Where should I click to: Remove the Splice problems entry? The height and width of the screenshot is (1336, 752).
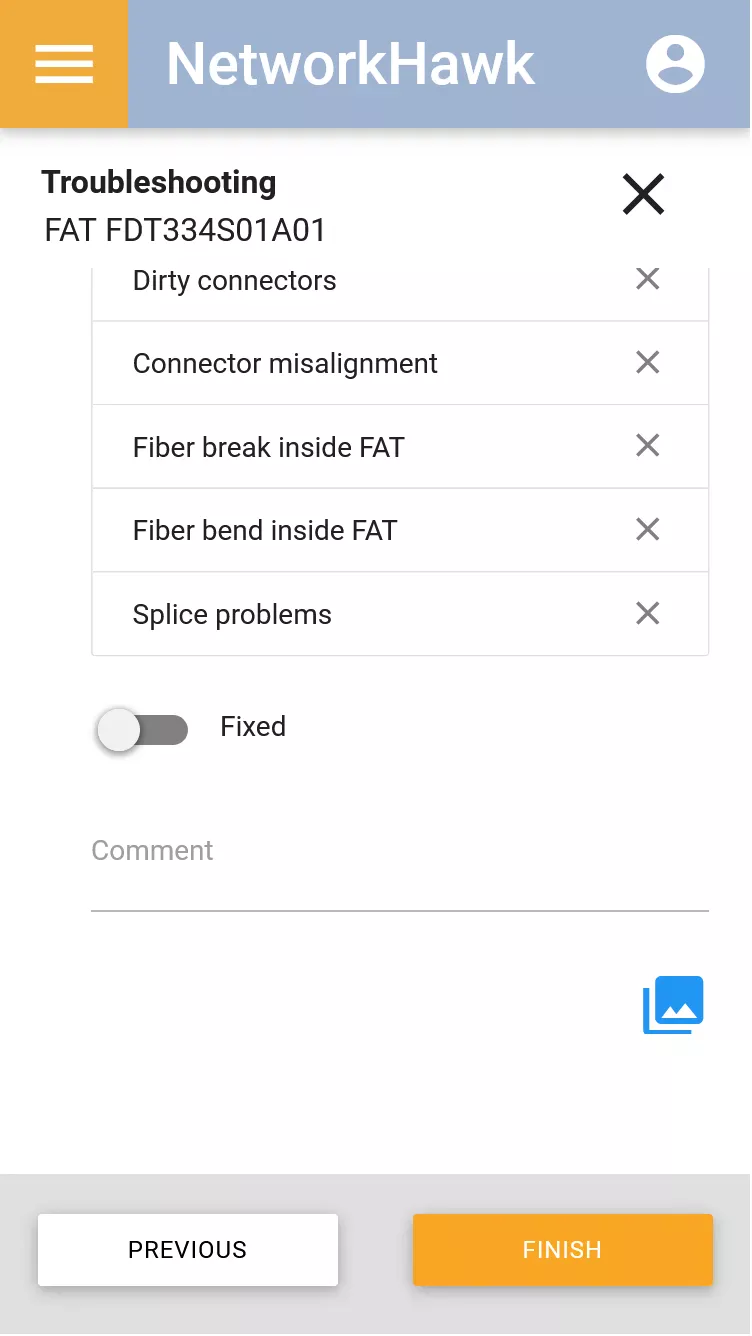point(648,613)
